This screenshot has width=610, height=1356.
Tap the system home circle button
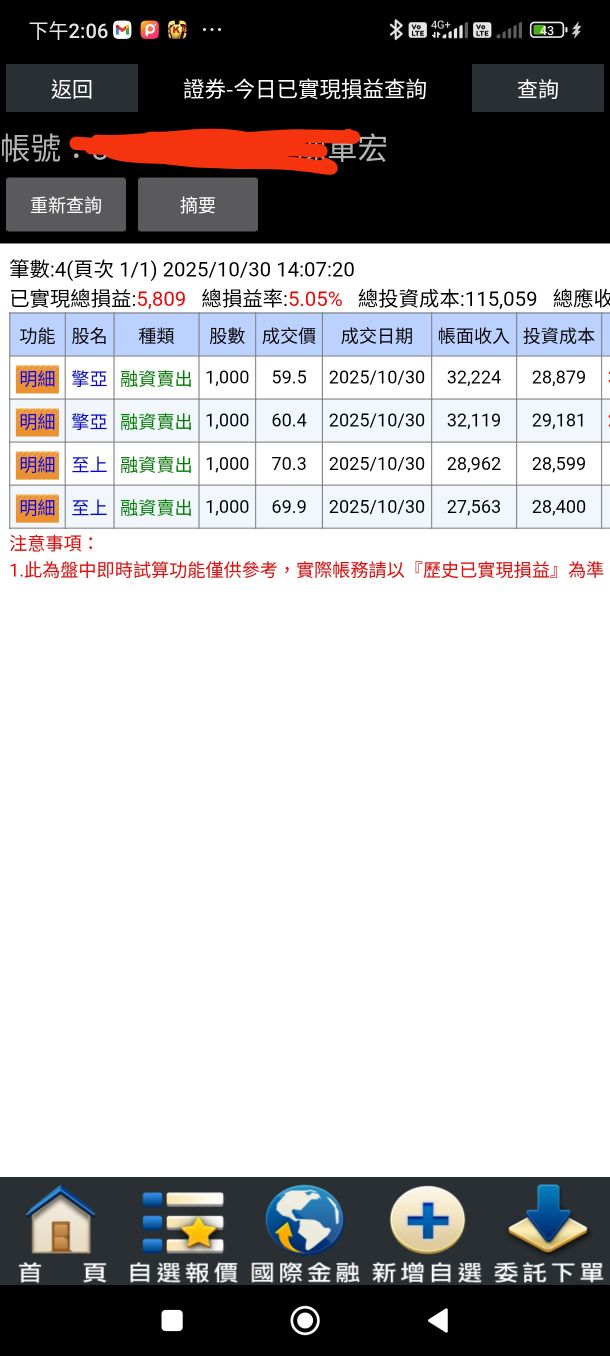tap(305, 1321)
